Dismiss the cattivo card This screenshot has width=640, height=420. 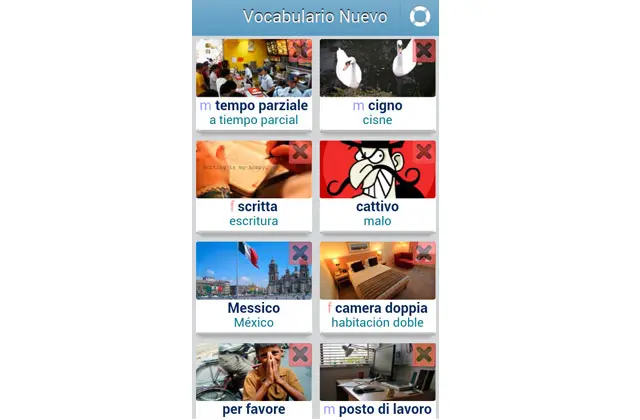click(x=424, y=152)
